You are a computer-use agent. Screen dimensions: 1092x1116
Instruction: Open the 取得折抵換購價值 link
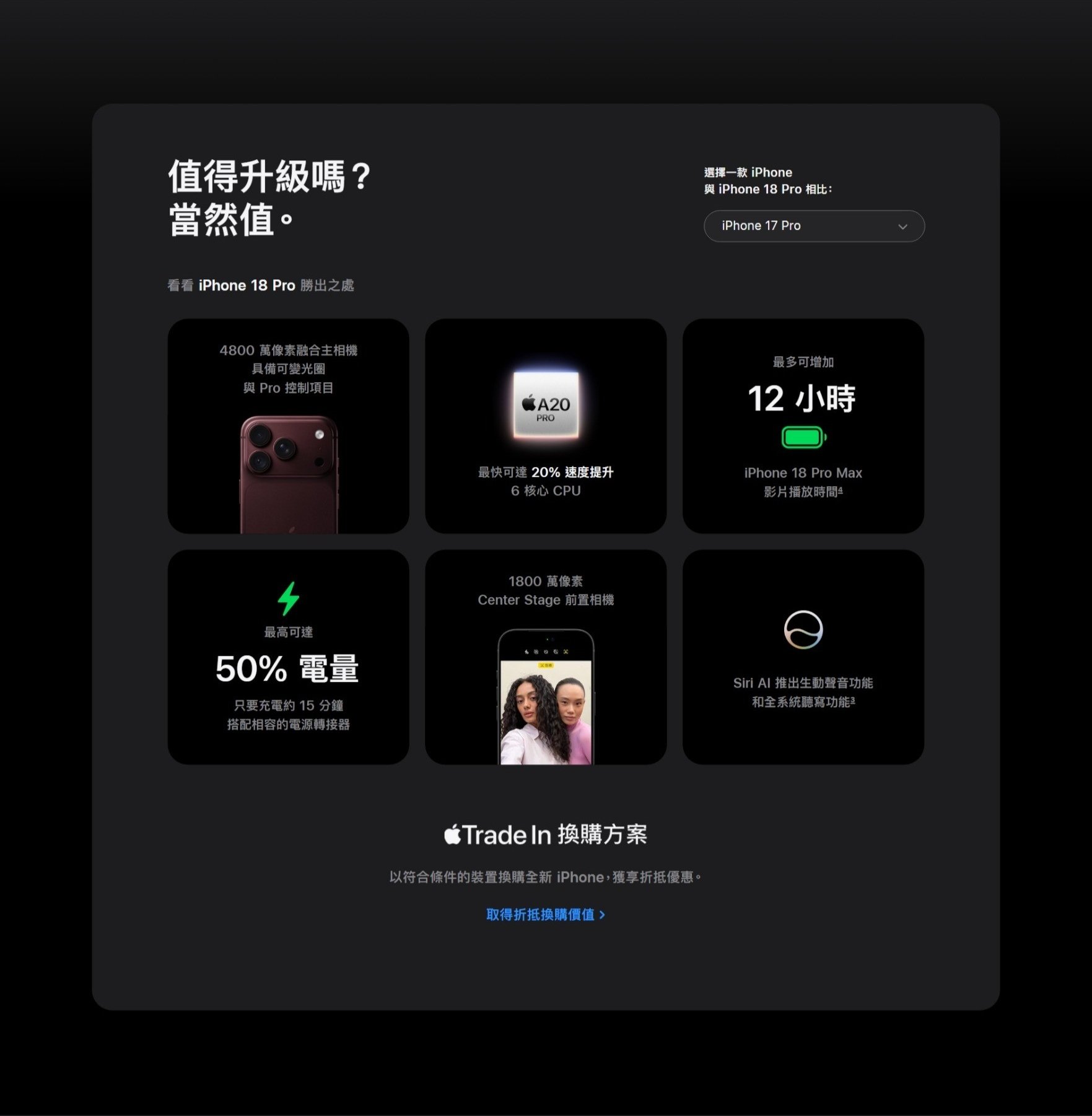point(545,915)
